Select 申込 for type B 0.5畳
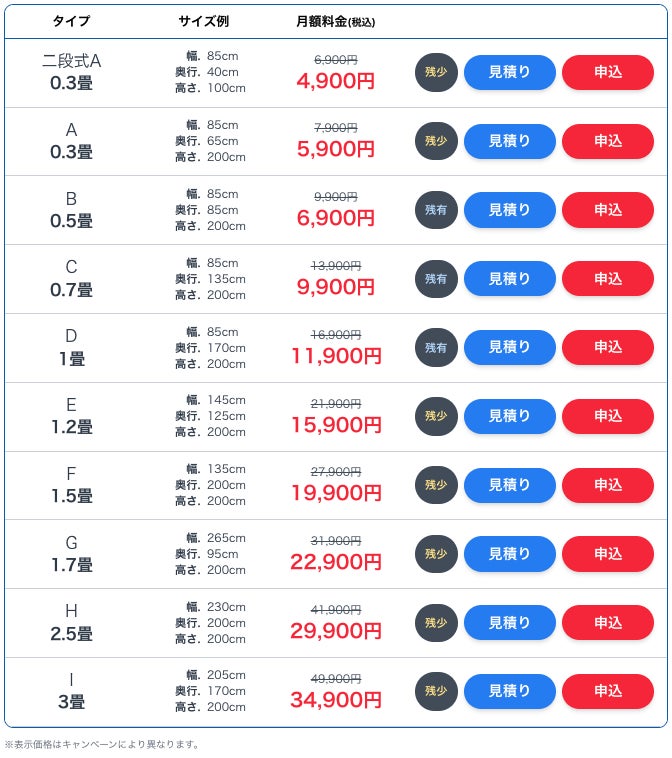This screenshot has height=758, width=672. (608, 210)
